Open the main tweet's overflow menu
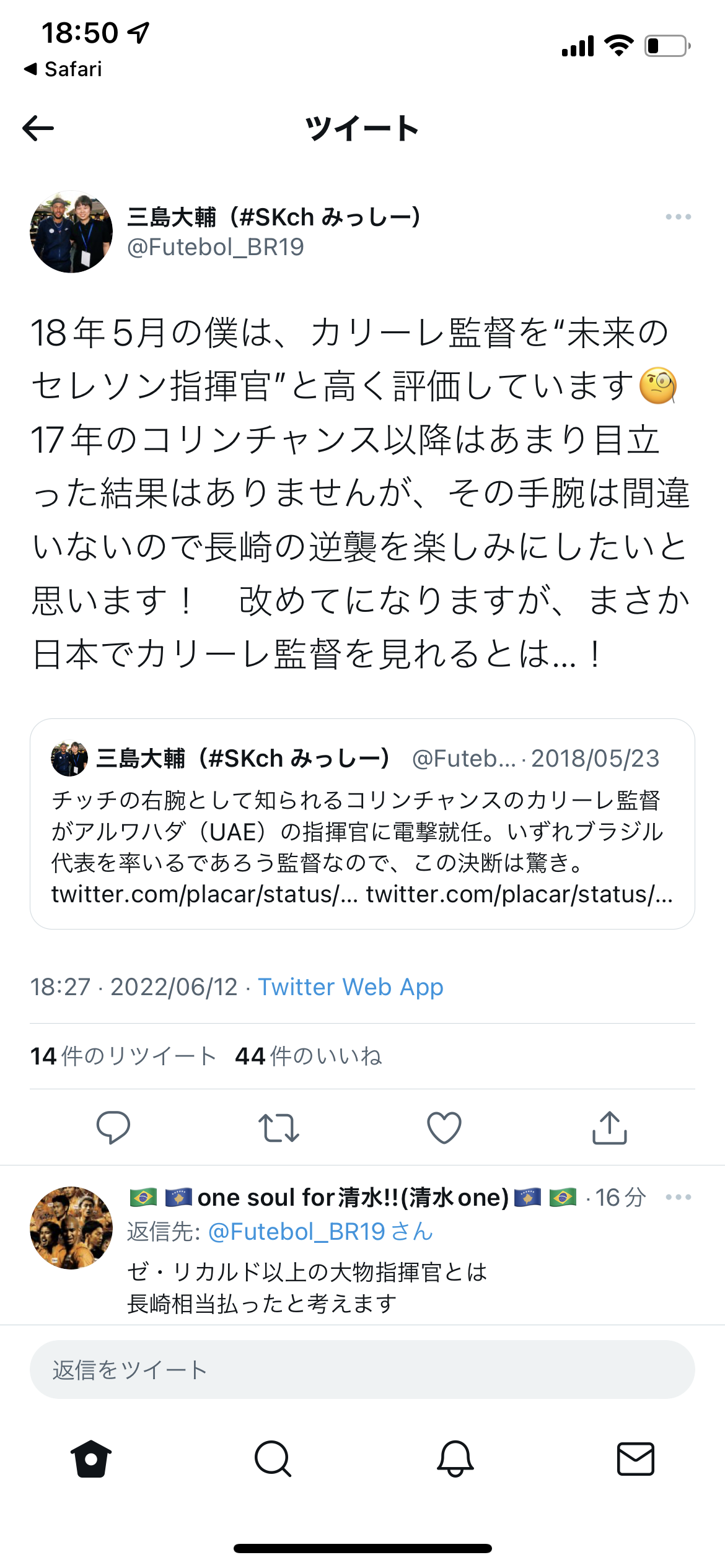725x1568 pixels. [x=678, y=217]
